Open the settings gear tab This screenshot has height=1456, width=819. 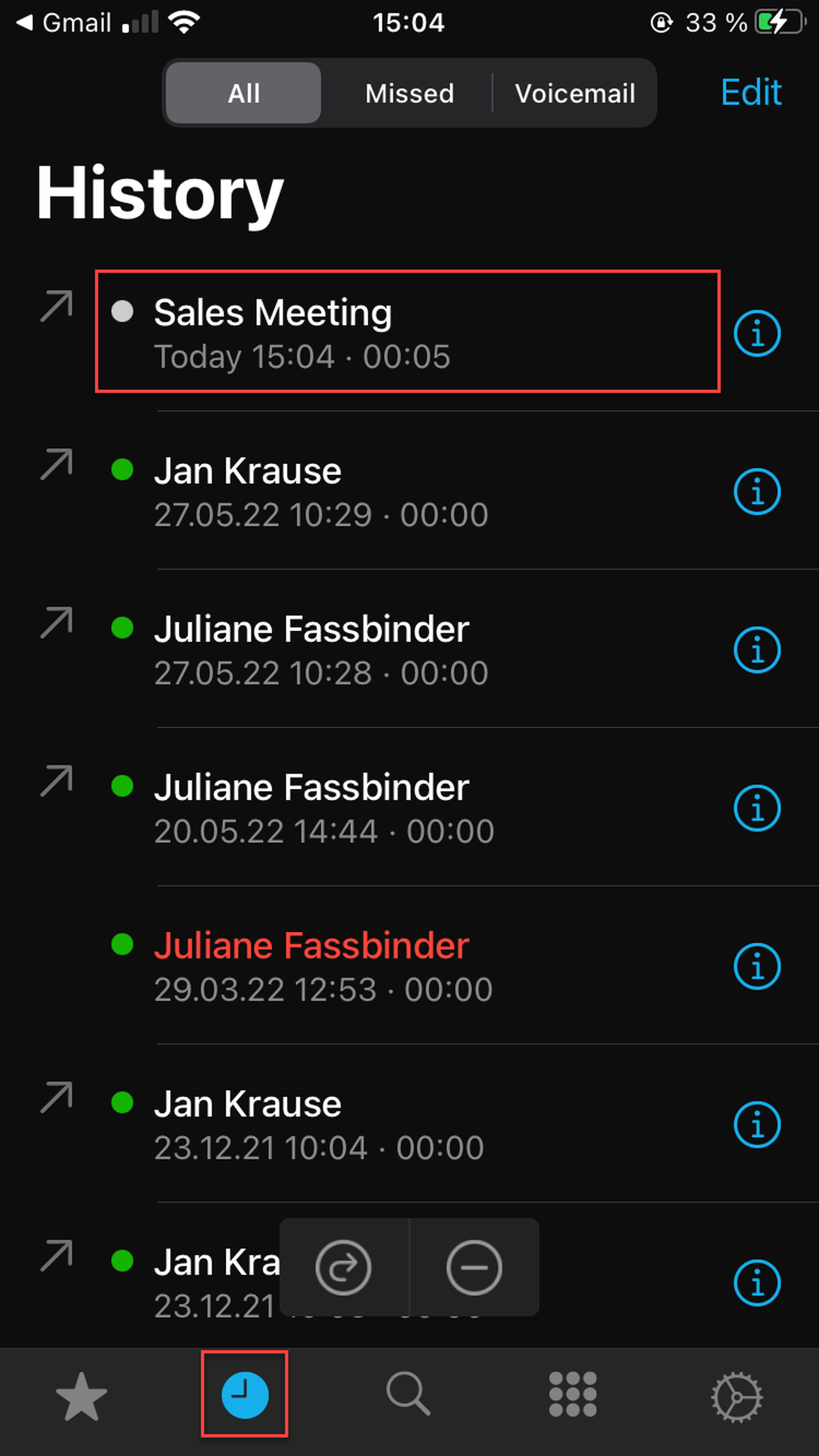point(736,1396)
